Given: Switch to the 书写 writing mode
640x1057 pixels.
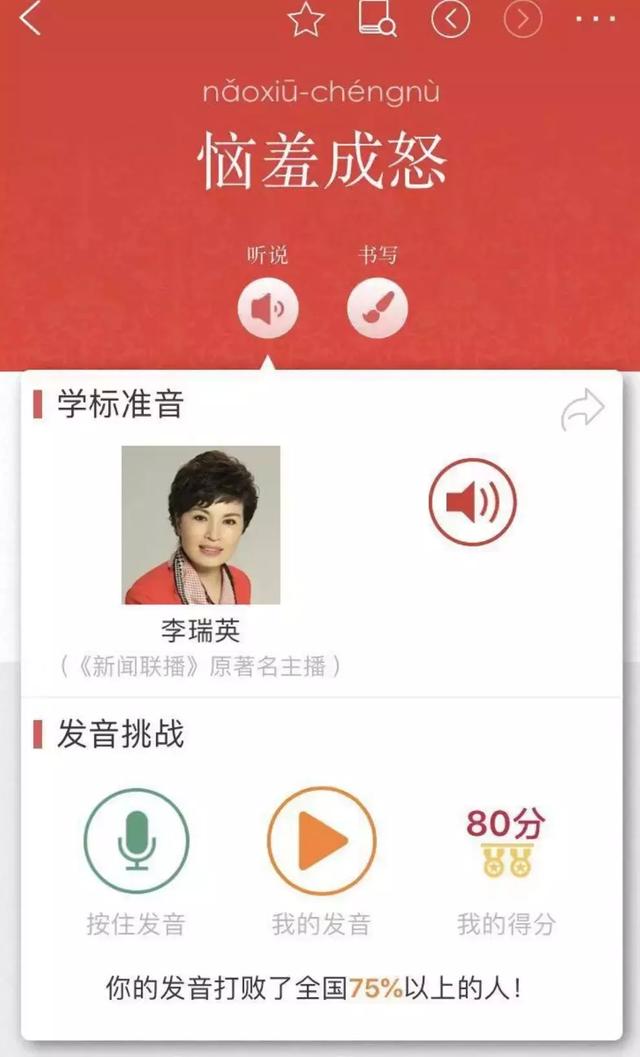Looking at the screenshot, I should (x=377, y=309).
